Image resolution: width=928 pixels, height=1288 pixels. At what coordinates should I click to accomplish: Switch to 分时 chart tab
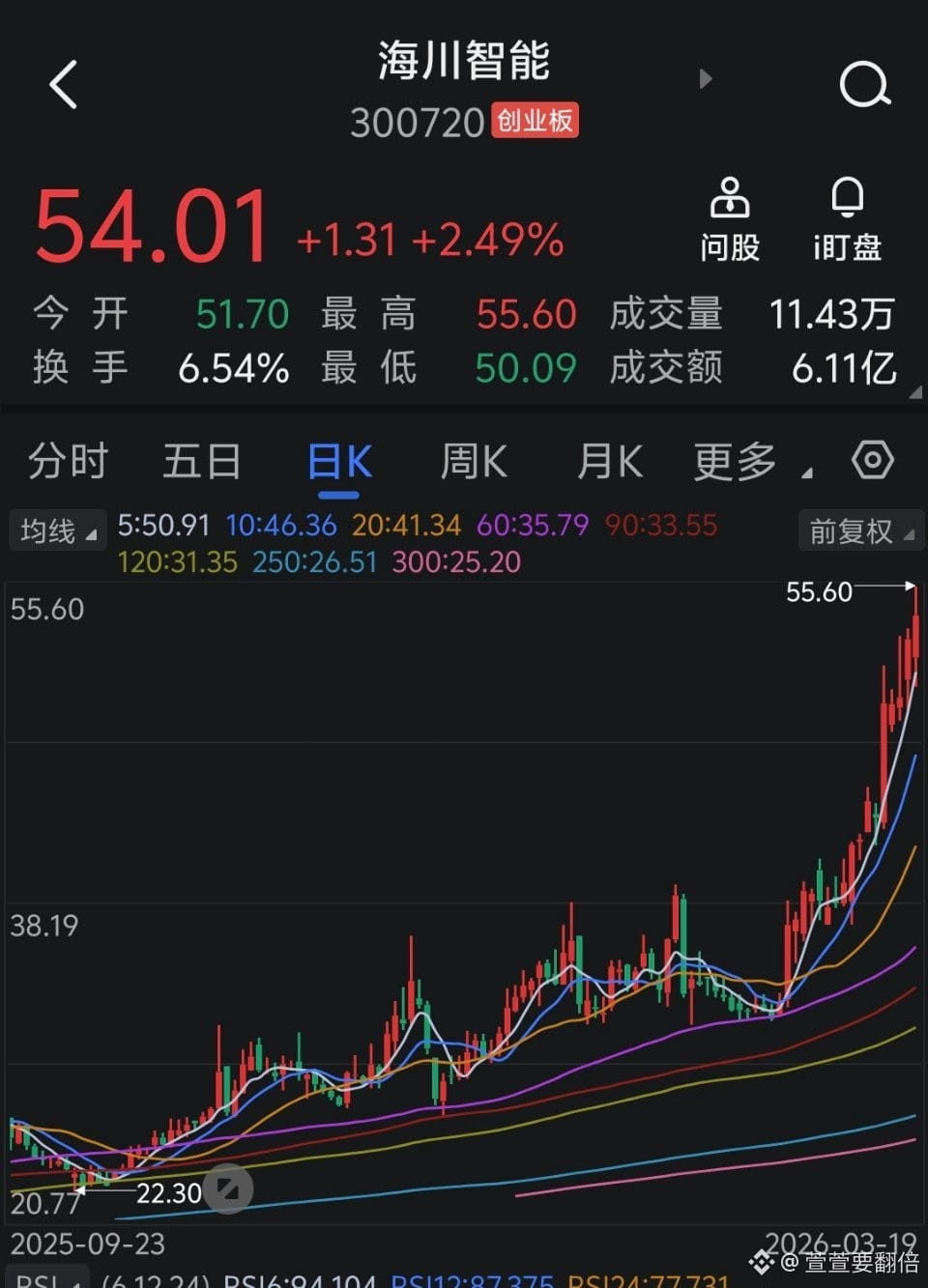[68, 461]
